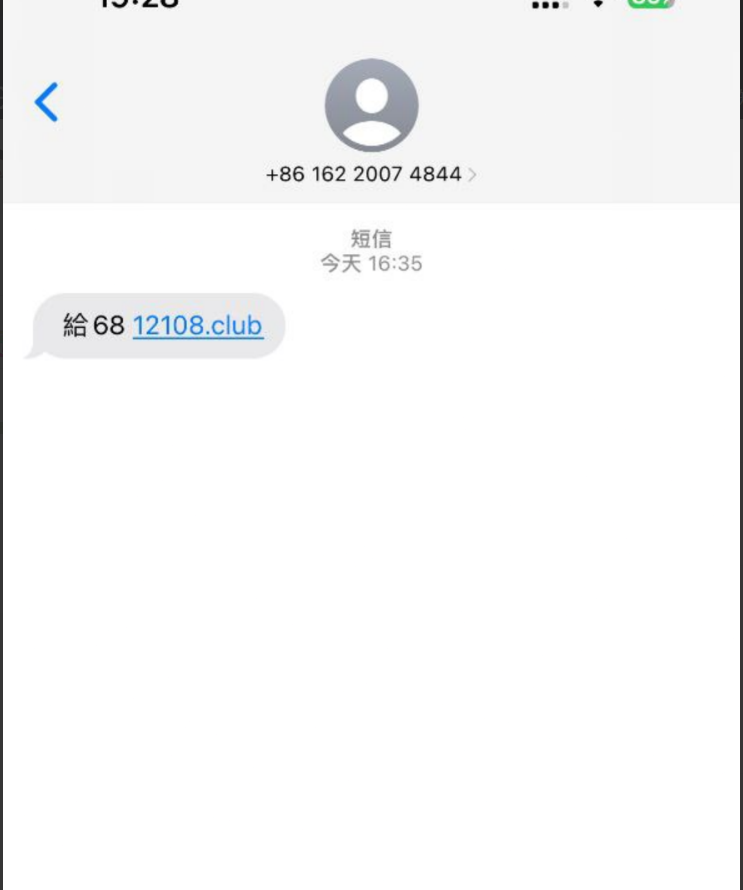
Task: Open the 12108.club link
Action: 198,325
